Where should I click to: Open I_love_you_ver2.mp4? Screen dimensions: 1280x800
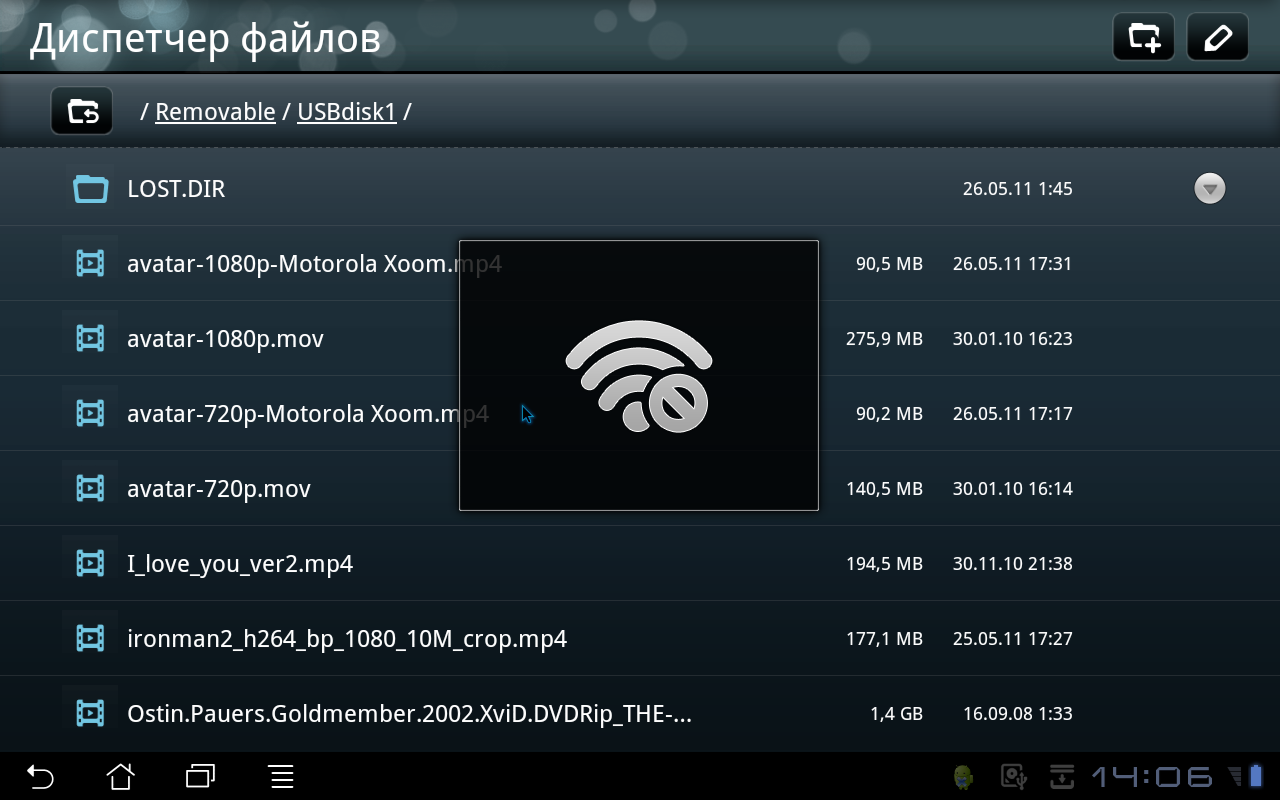240,564
